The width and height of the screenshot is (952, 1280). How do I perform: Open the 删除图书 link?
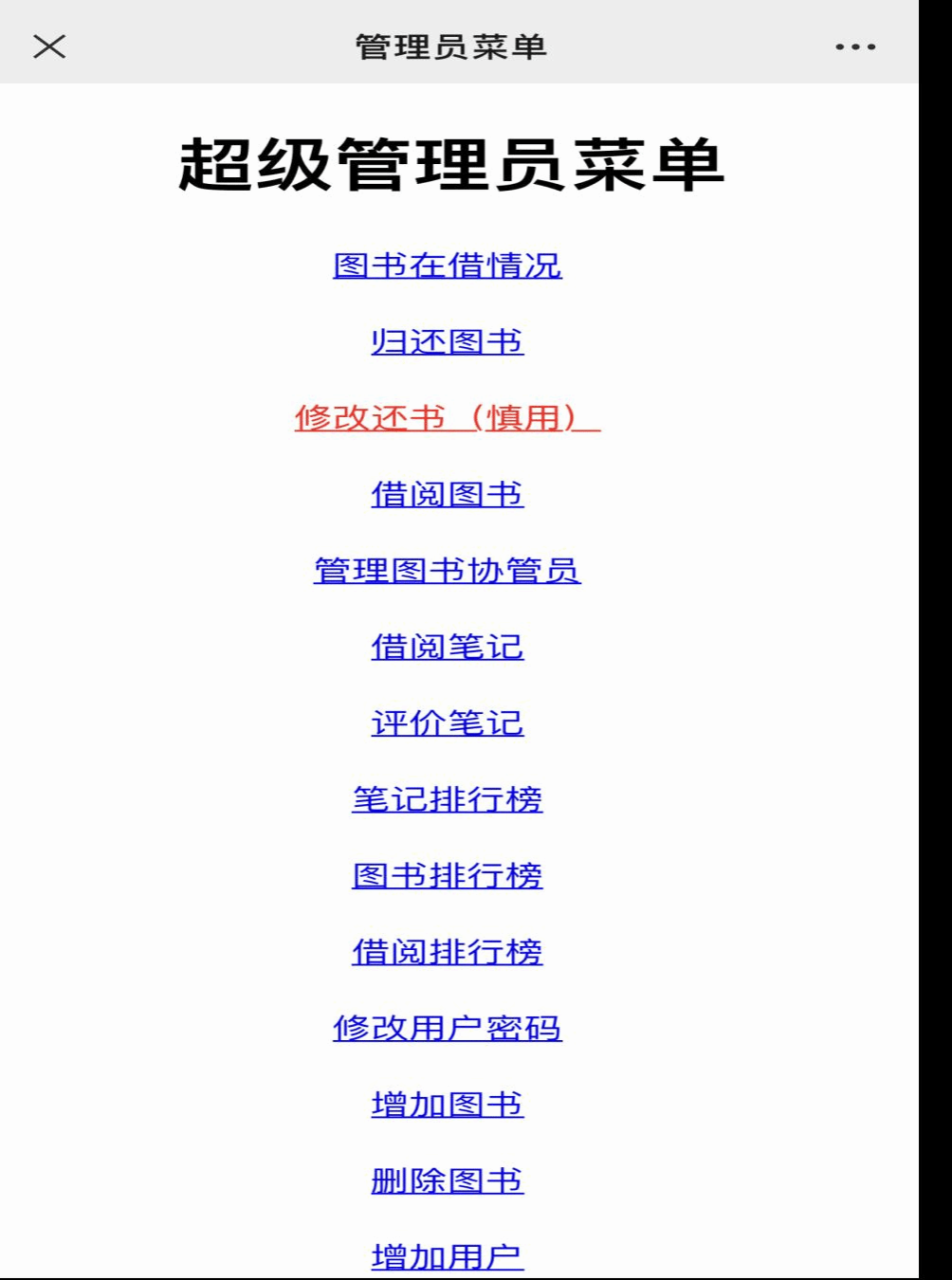(447, 1180)
